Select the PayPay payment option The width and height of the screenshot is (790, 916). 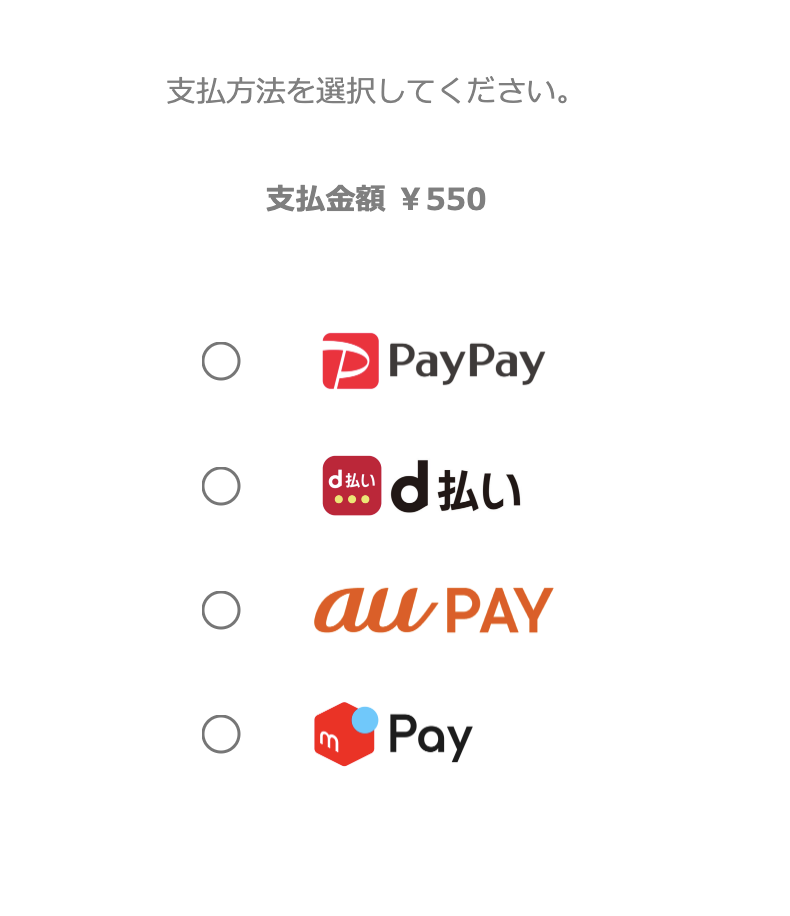click(221, 361)
